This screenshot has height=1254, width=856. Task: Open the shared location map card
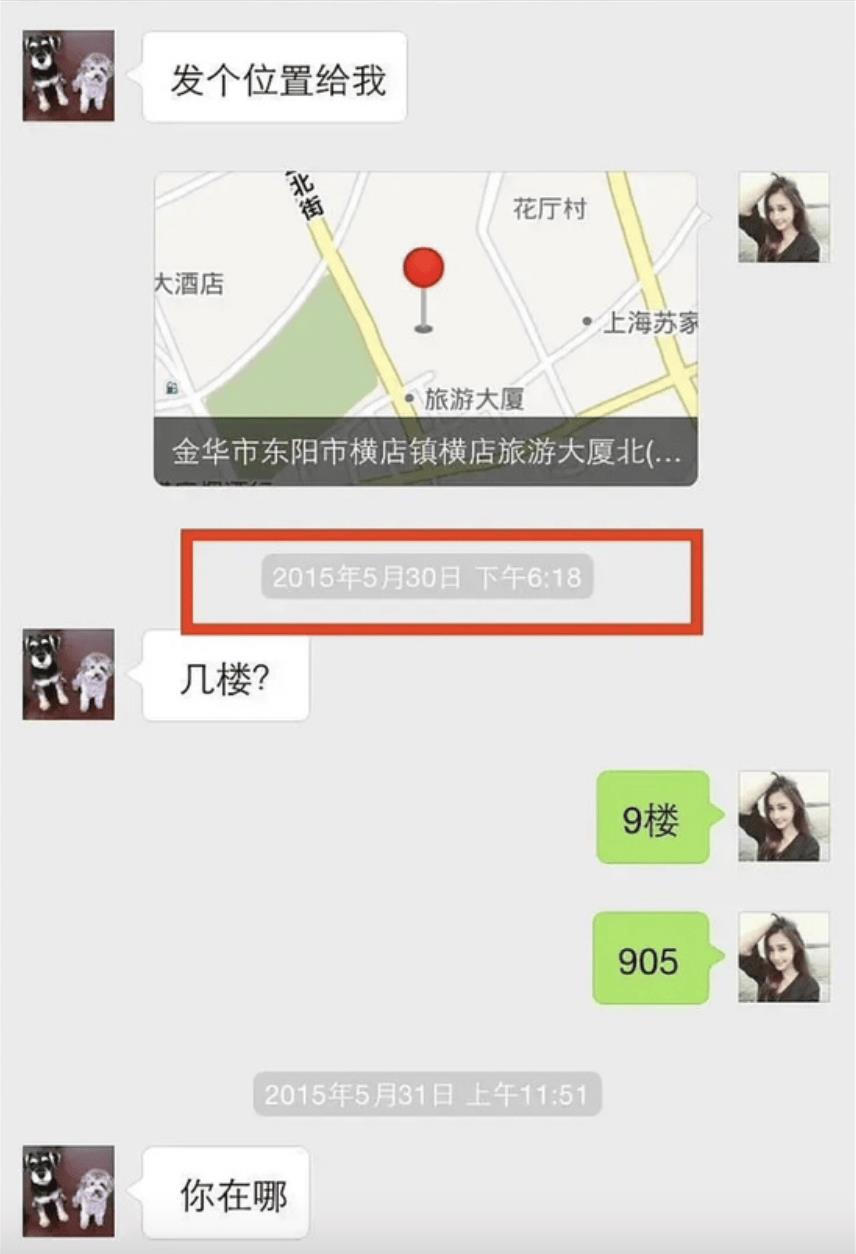(425, 328)
